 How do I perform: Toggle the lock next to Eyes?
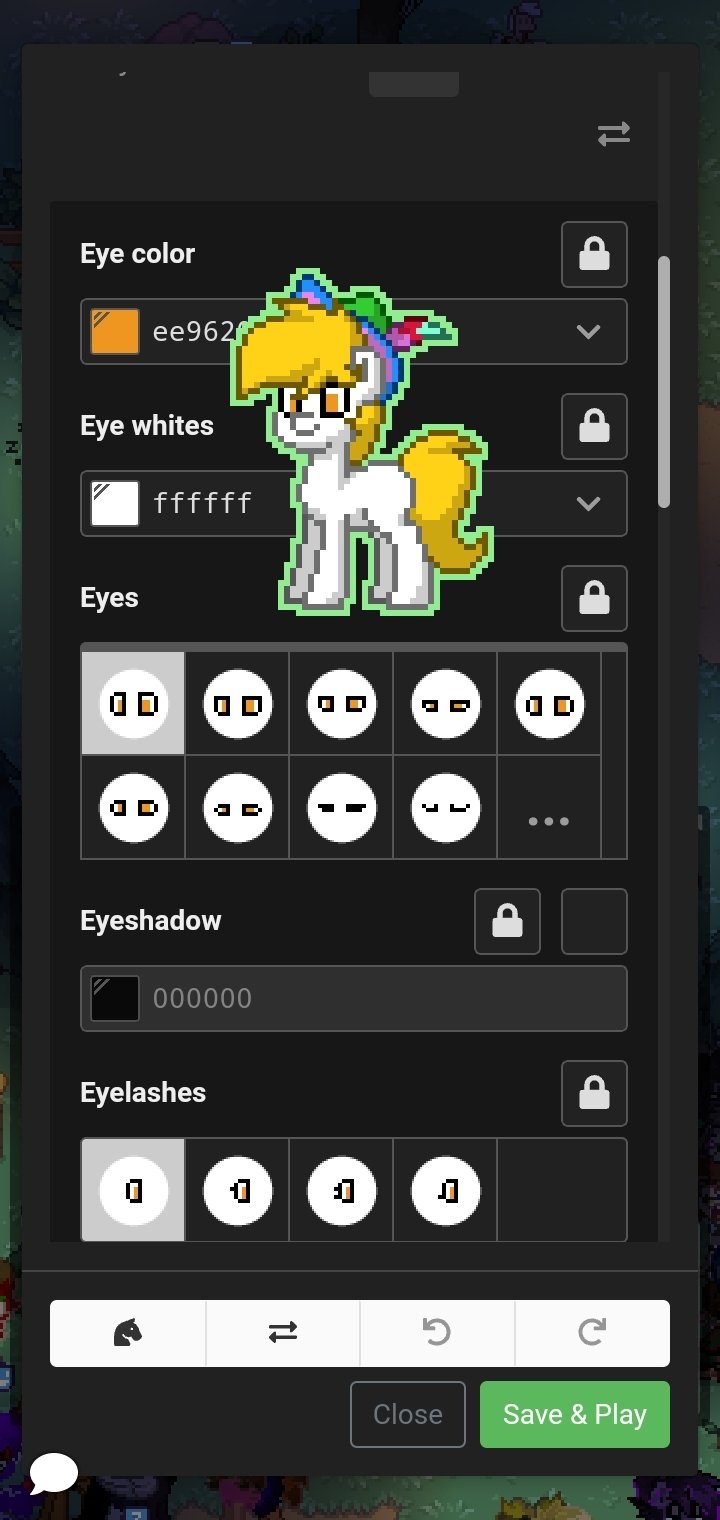click(594, 598)
